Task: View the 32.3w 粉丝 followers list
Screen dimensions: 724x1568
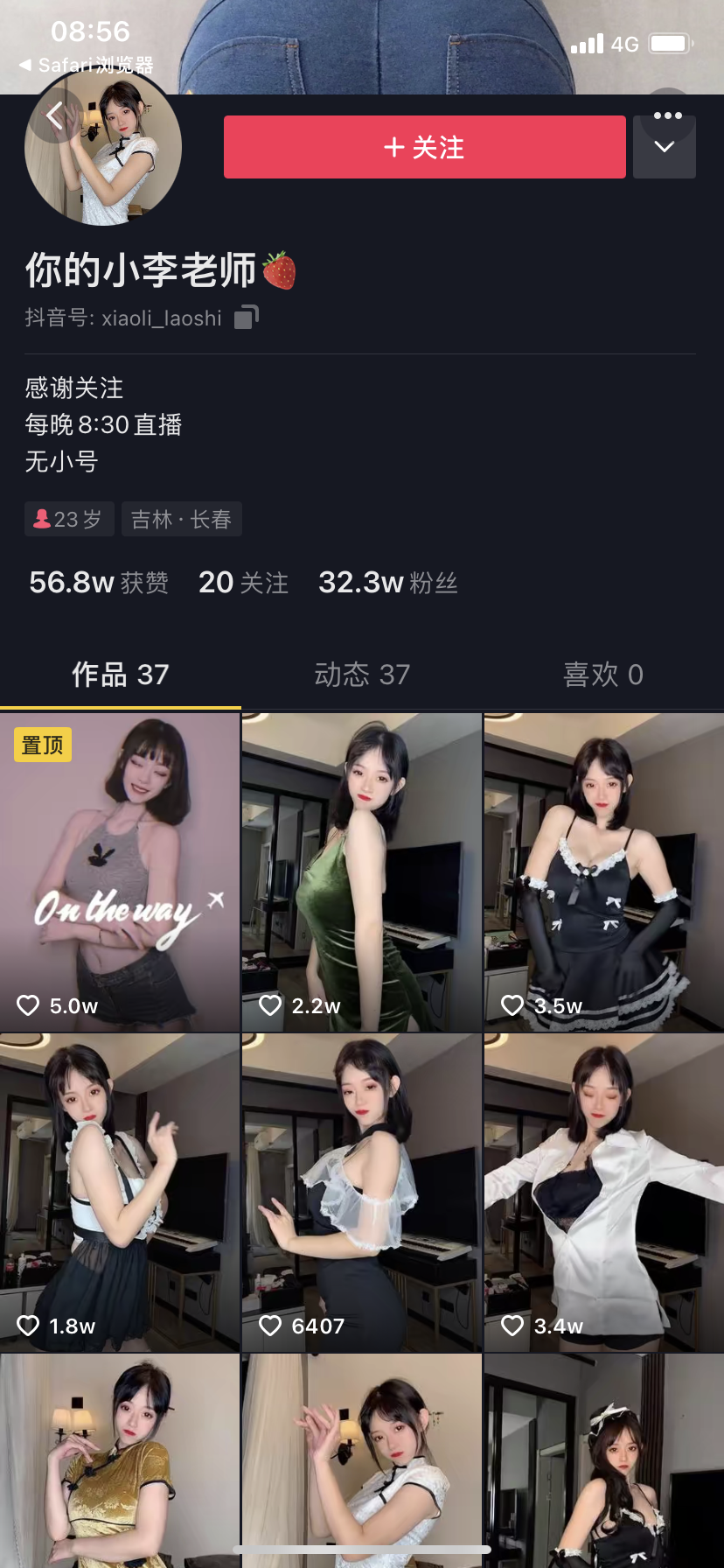Action: pos(387,583)
